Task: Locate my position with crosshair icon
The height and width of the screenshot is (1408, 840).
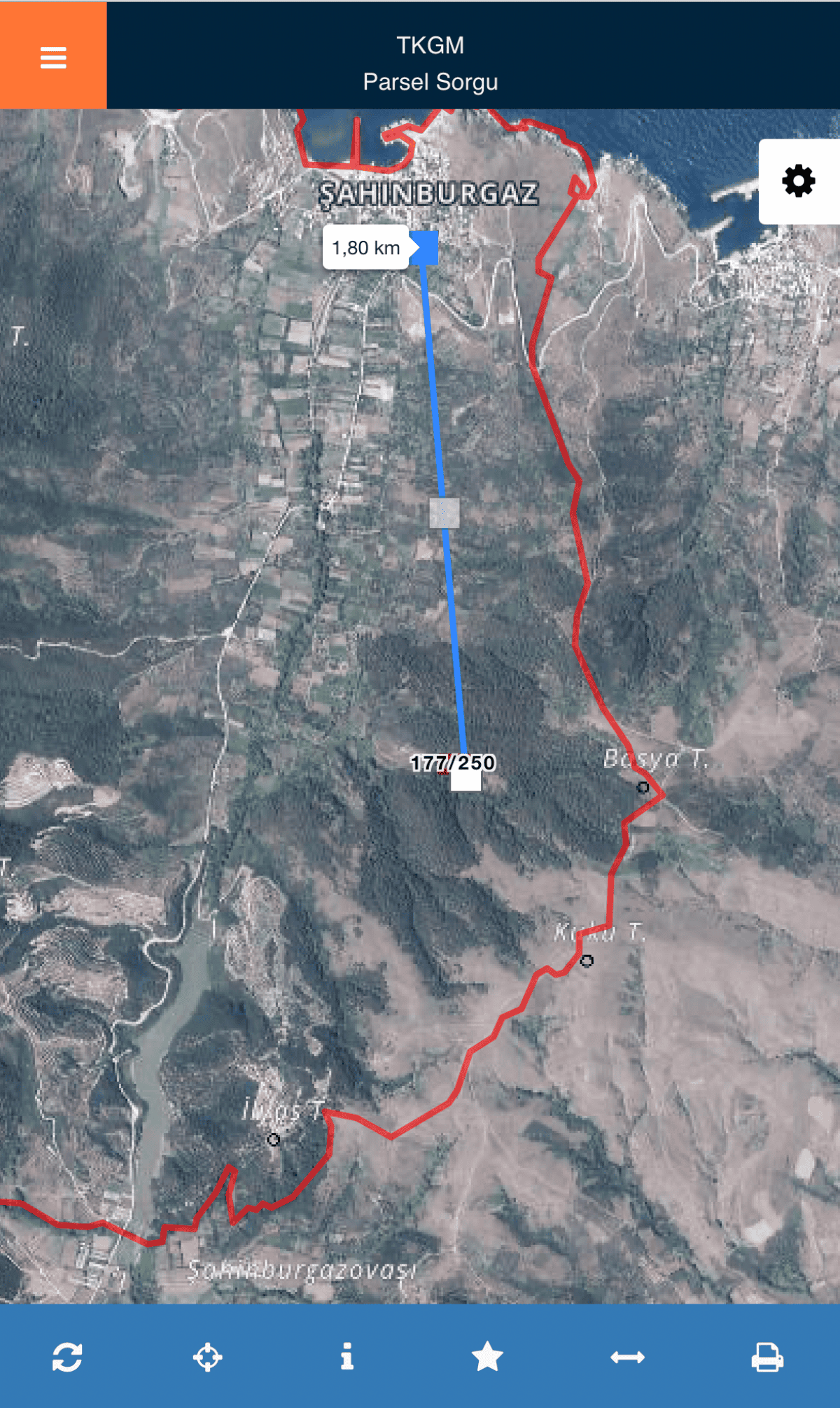Action: (207, 1357)
